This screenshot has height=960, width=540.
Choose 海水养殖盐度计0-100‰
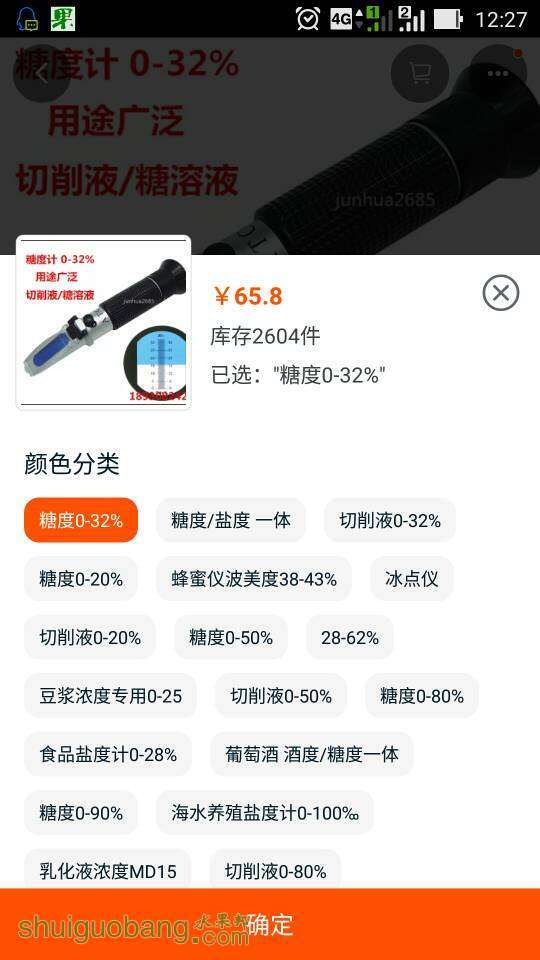tap(264, 812)
